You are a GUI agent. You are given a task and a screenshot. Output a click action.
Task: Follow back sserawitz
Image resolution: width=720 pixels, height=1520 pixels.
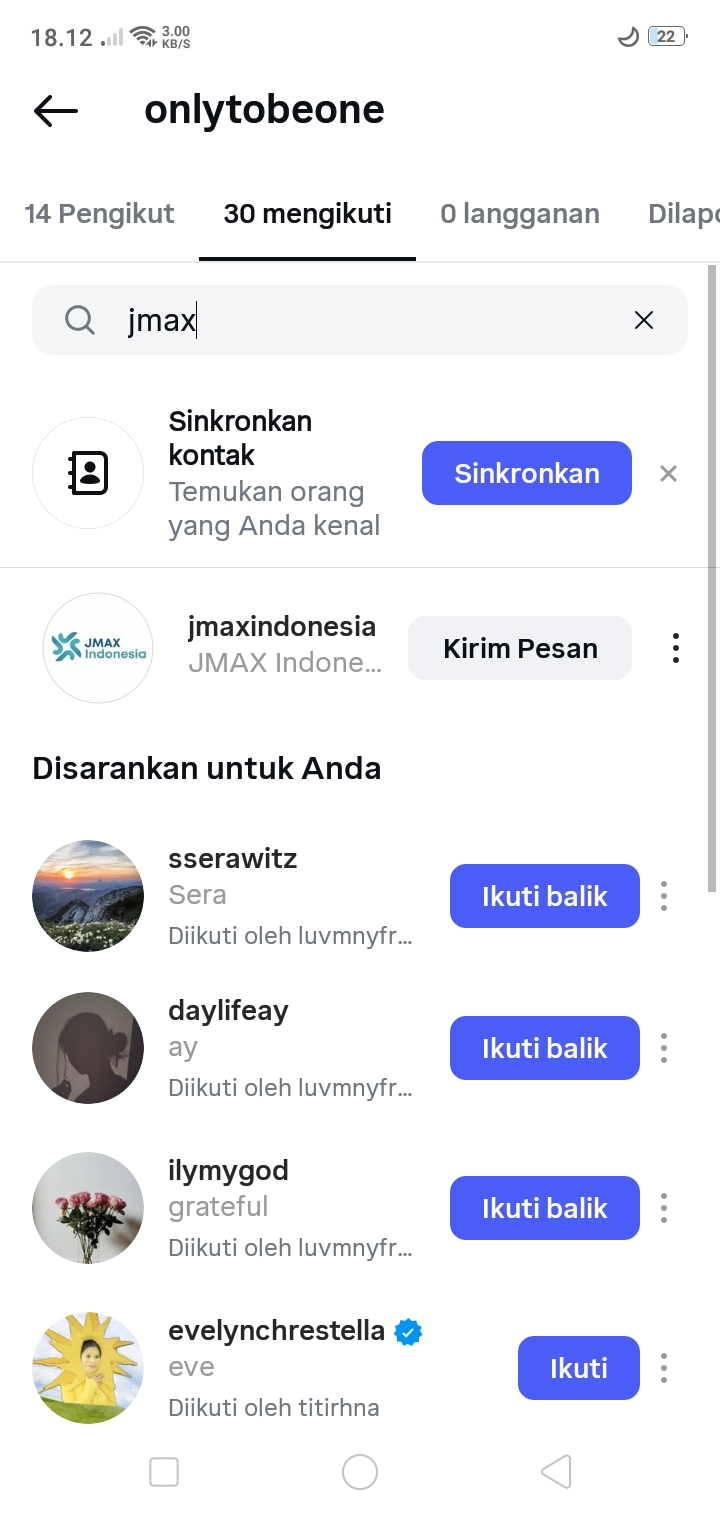[x=544, y=896]
